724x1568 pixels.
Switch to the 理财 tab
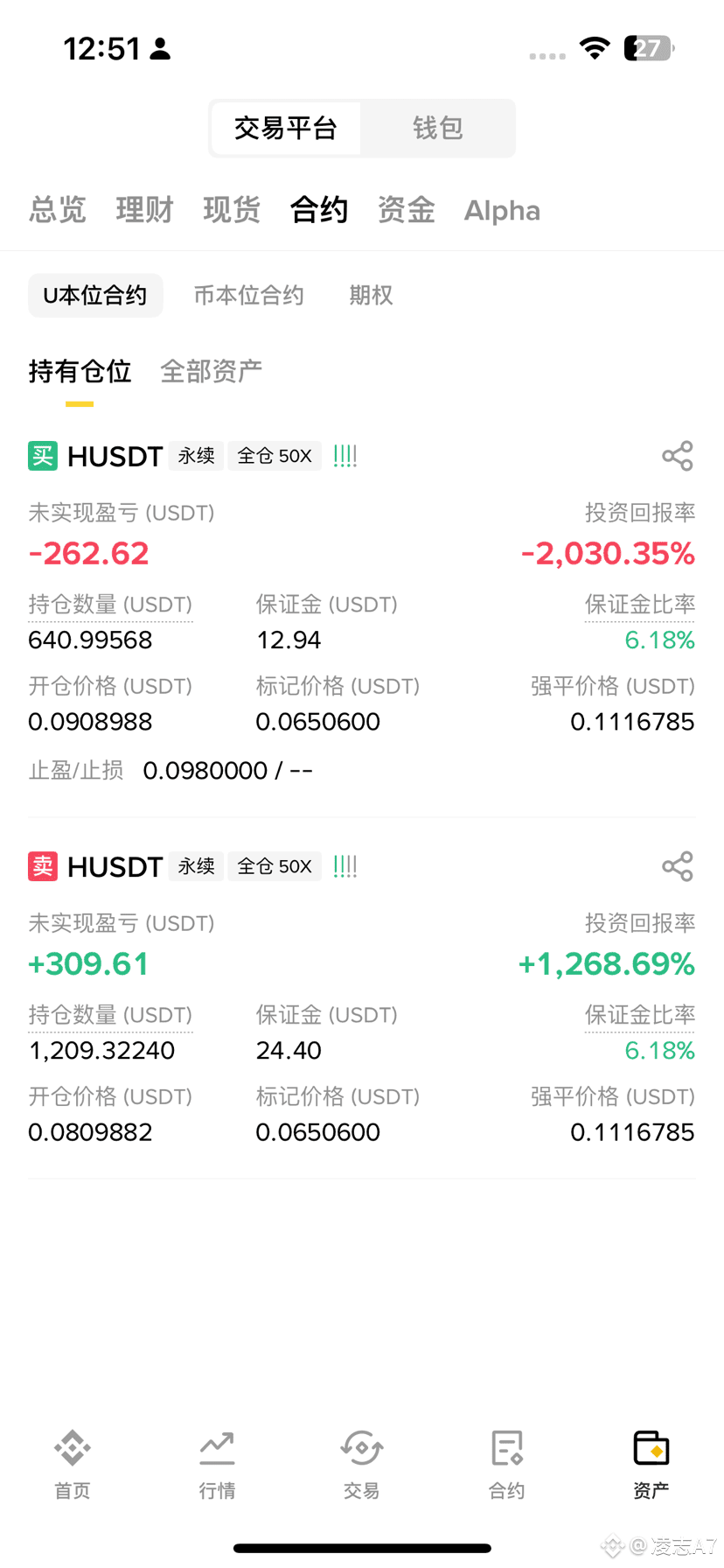point(144,210)
